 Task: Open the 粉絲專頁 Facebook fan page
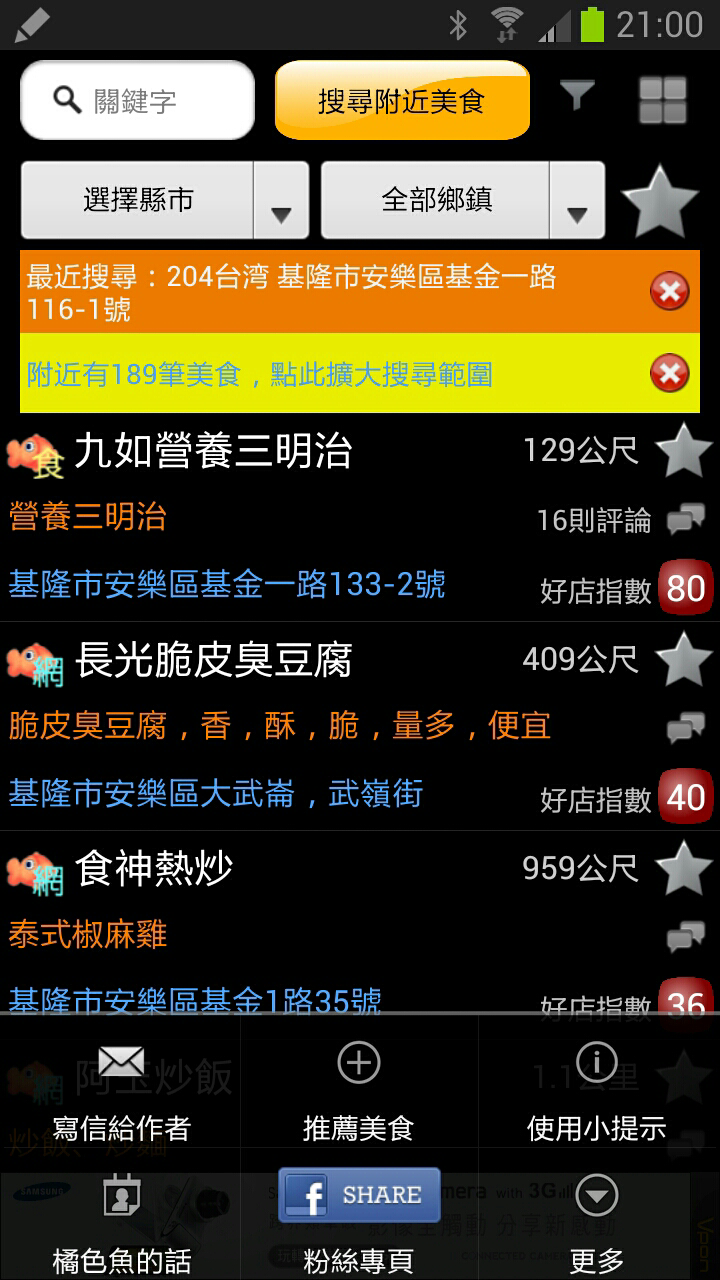[x=359, y=1223]
